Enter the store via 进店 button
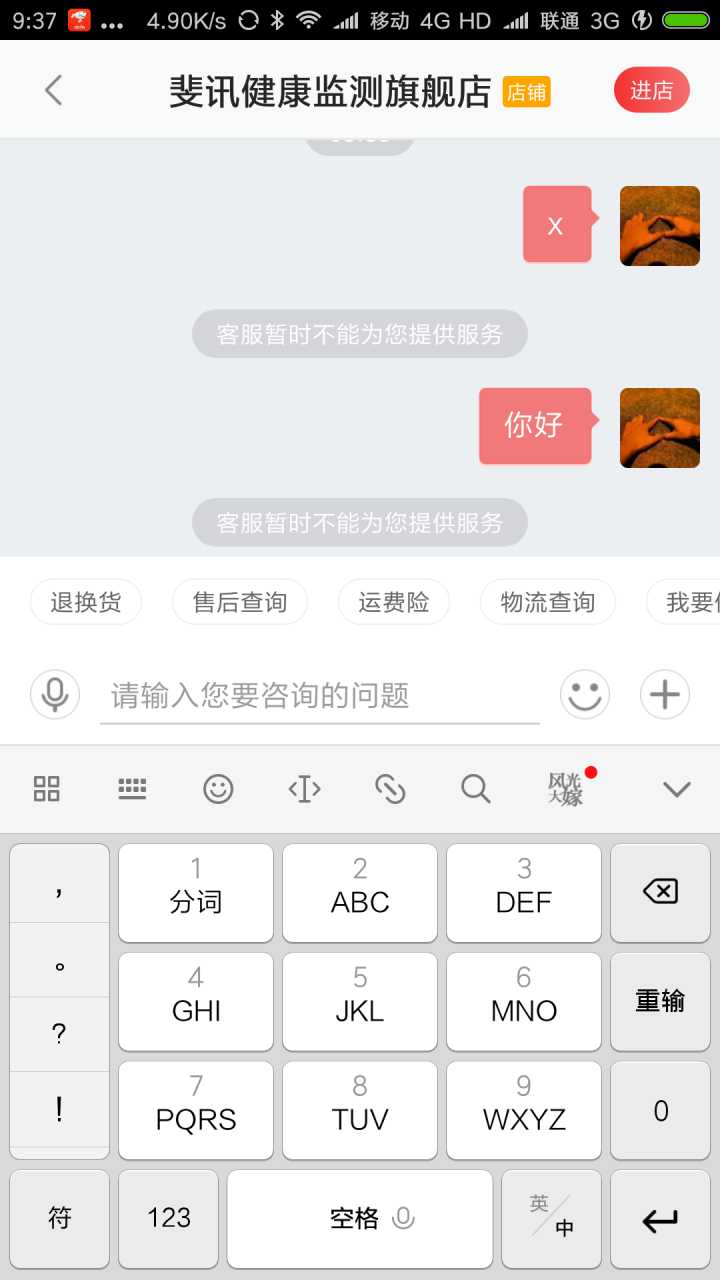This screenshot has height=1280, width=720. pyautogui.click(x=651, y=91)
